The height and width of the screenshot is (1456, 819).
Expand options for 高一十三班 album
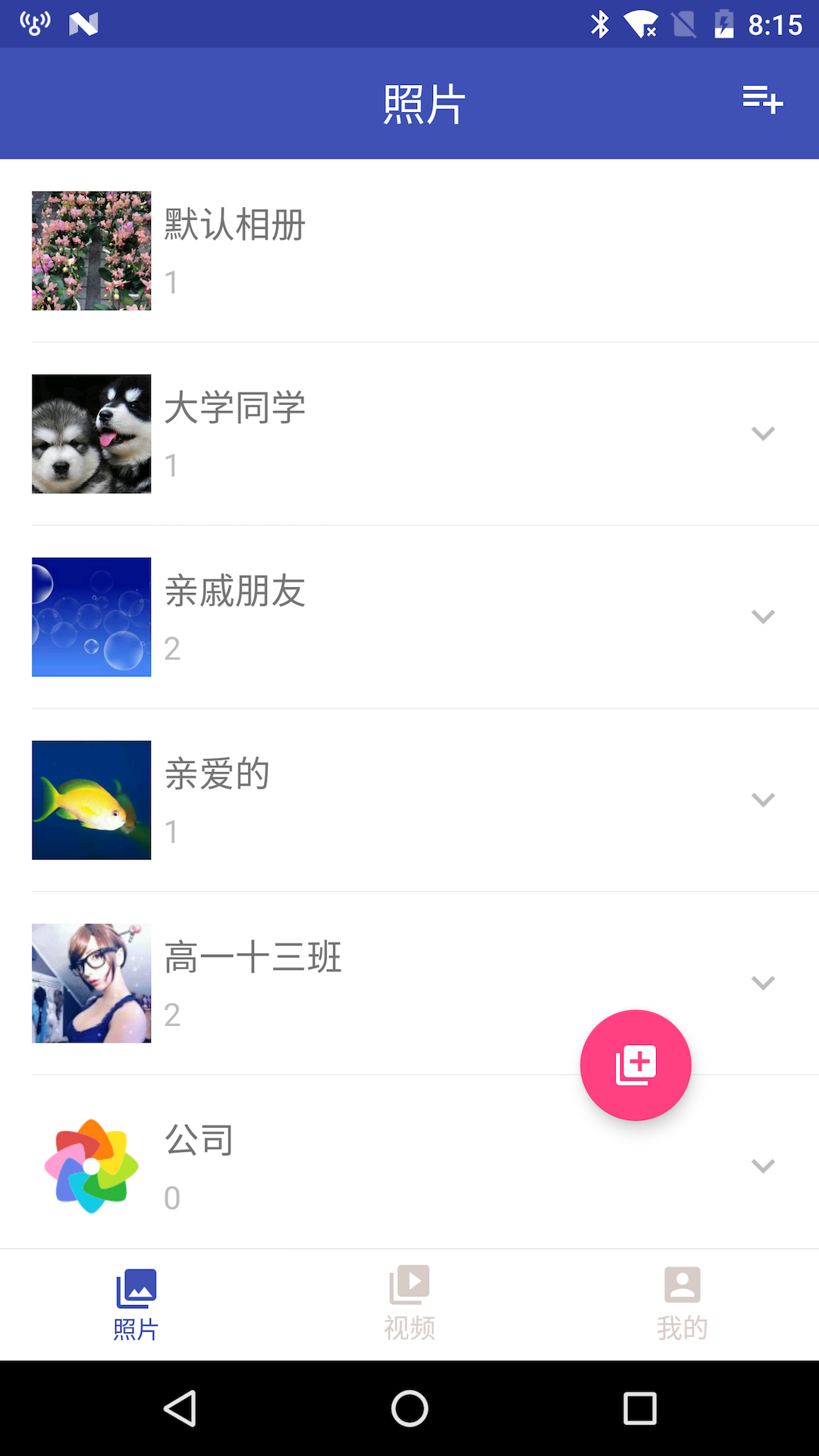[x=763, y=983]
